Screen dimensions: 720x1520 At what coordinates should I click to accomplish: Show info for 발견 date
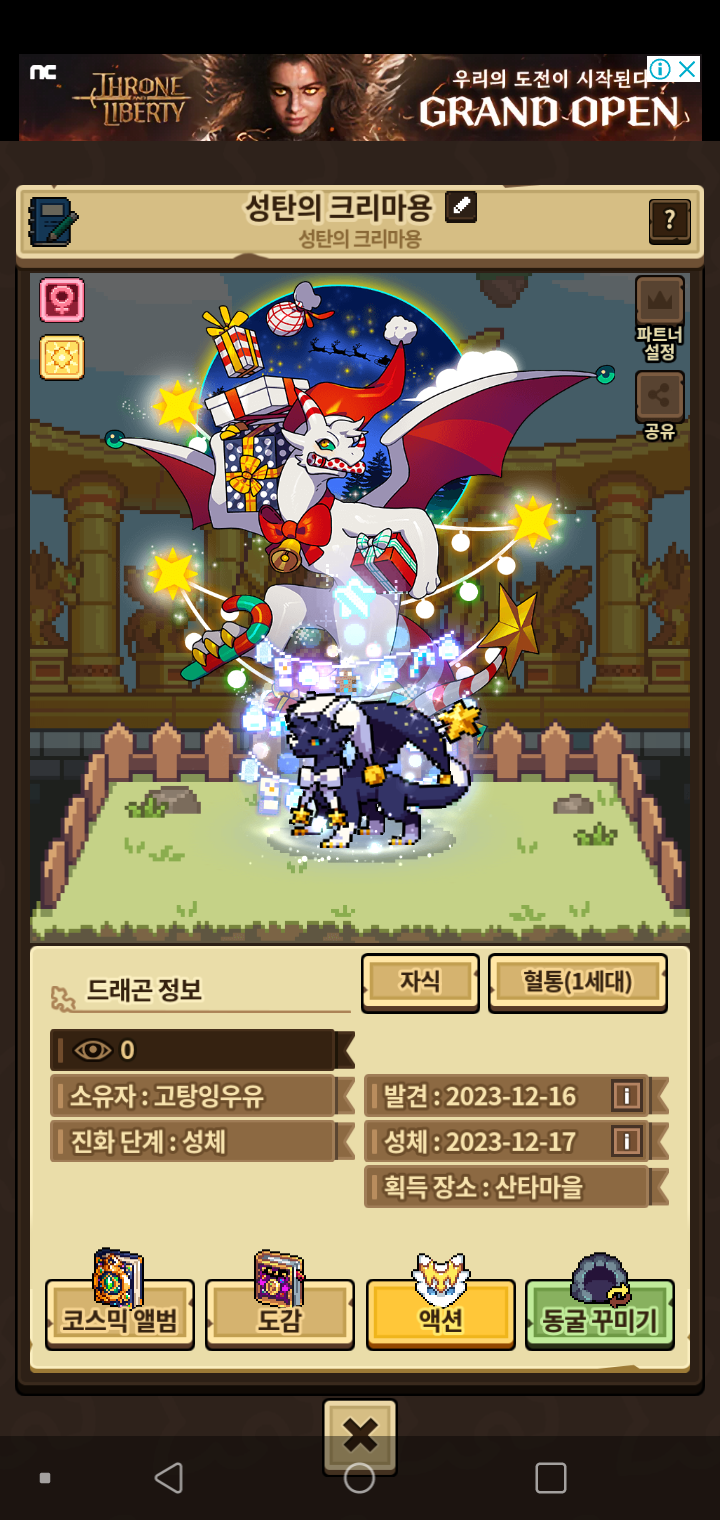[x=627, y=1096]
